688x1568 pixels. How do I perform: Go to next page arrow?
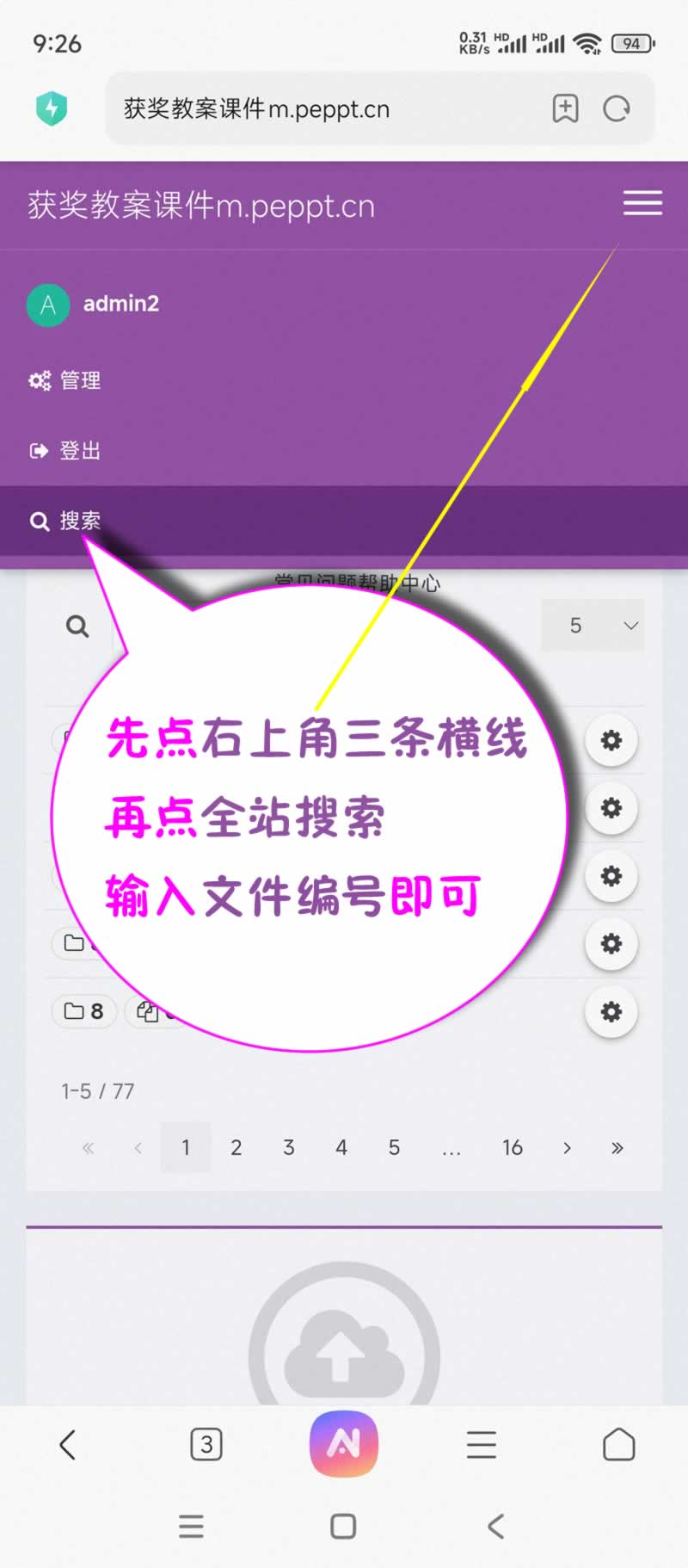[x=567, y=1147]
